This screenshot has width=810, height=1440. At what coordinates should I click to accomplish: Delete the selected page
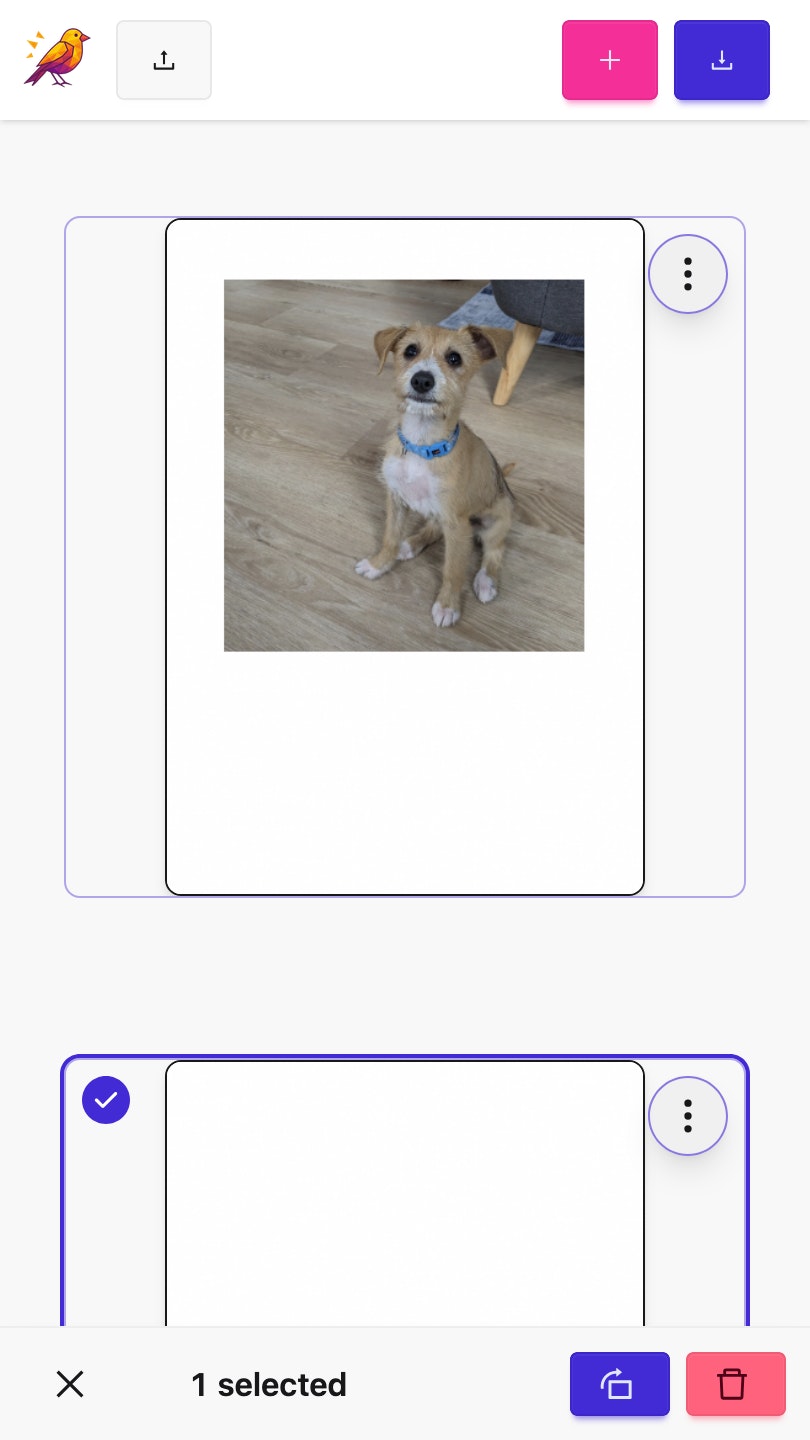pyautogui.click(x=736, y=1384)
